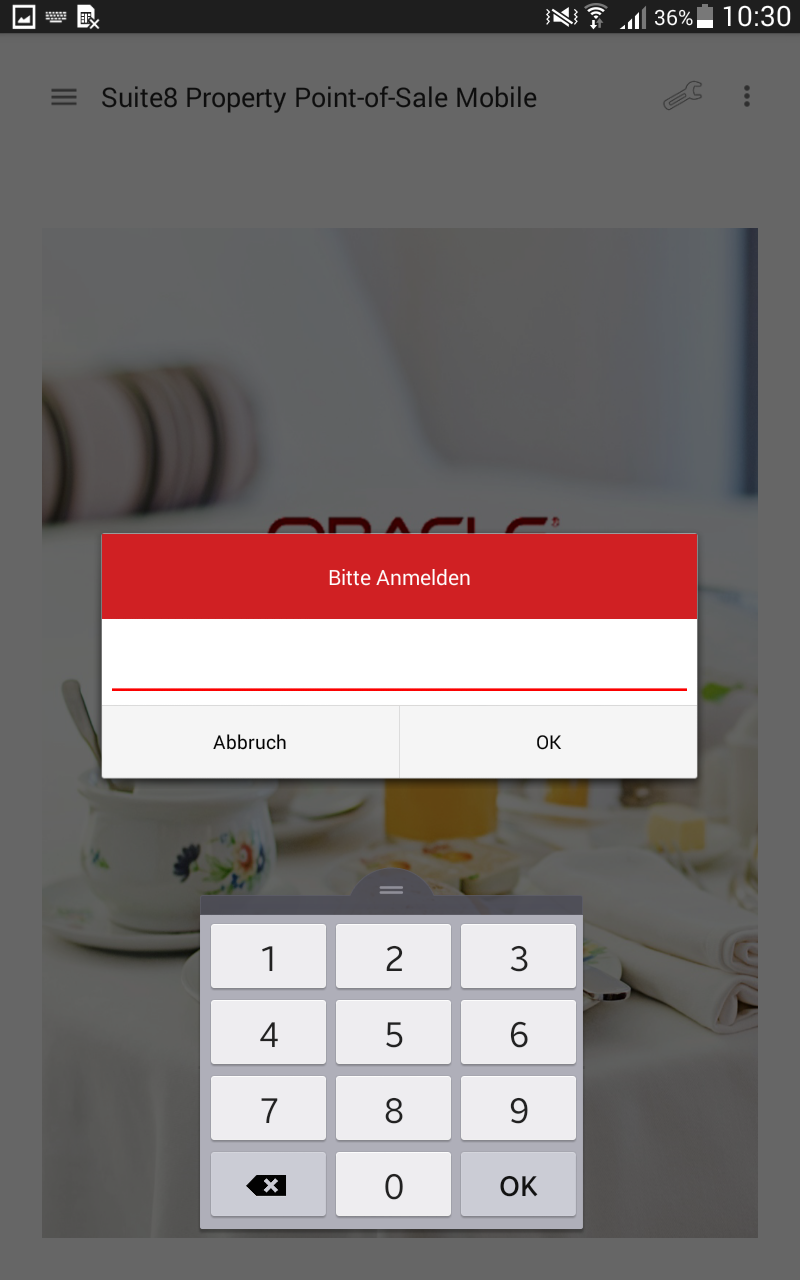Screen dimensions: 800x1280
Task: Delete last digit with backspace key
Action: tap(268, 1185)
